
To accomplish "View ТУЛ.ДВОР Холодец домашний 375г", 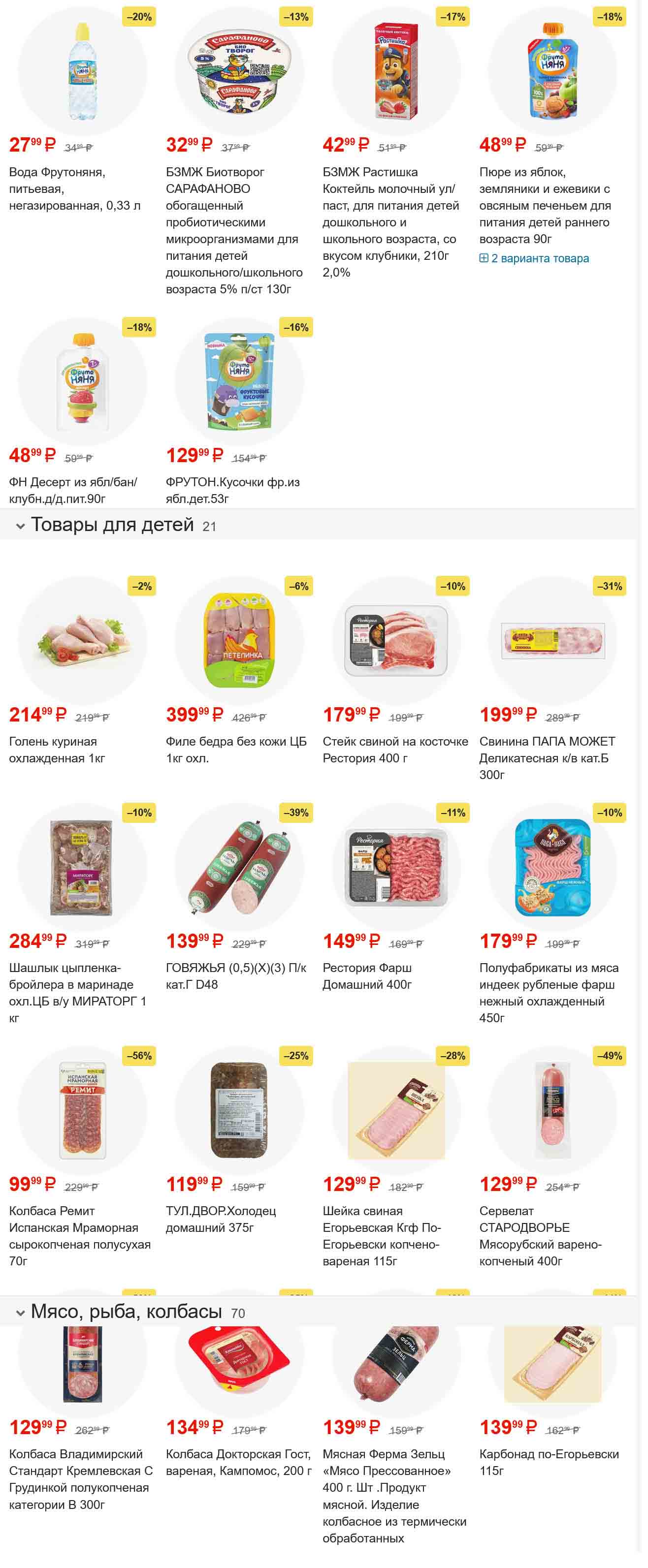I will coord(221,1219).
